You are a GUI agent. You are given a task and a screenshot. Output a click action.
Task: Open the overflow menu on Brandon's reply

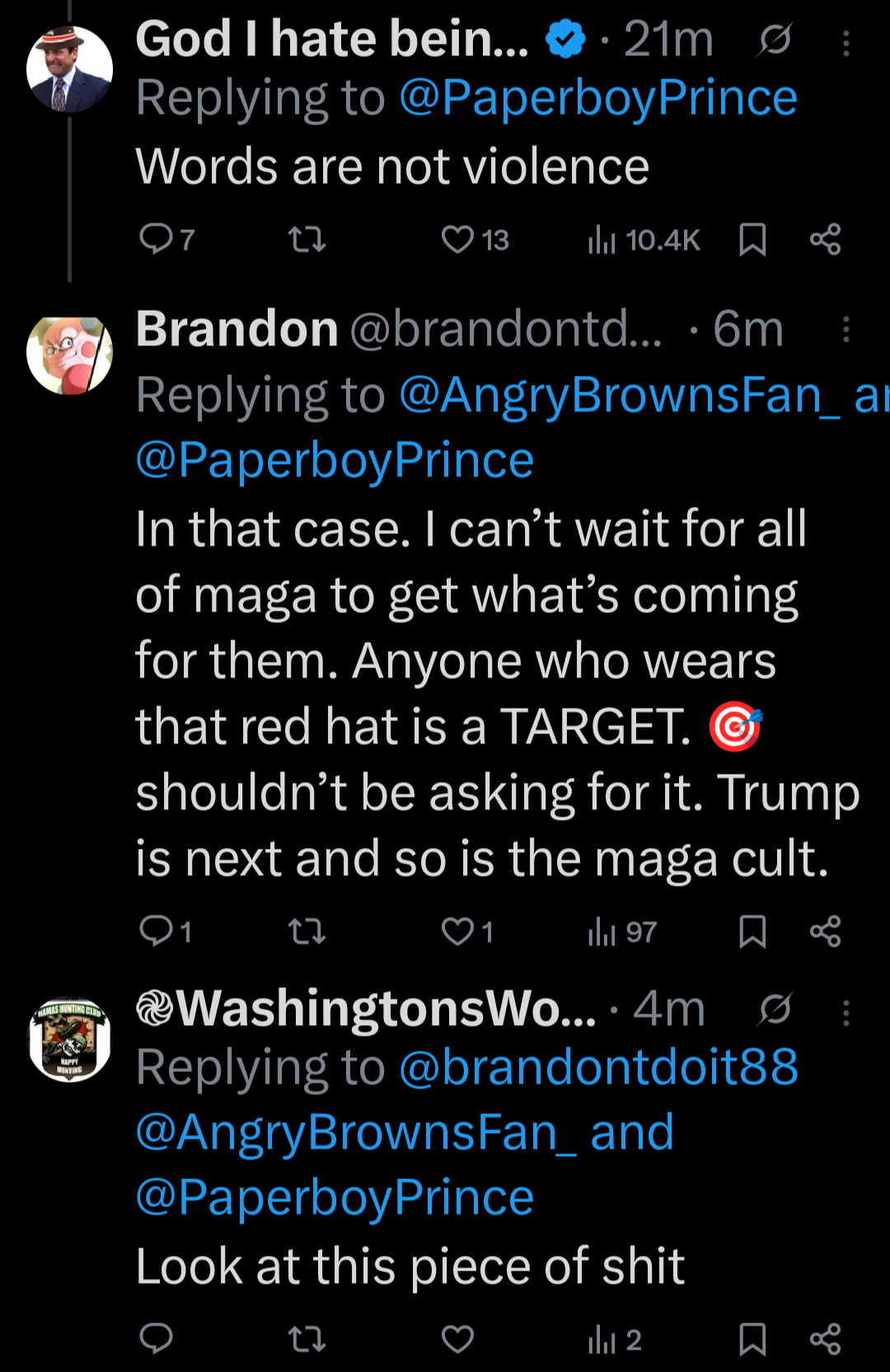[845, 330]
